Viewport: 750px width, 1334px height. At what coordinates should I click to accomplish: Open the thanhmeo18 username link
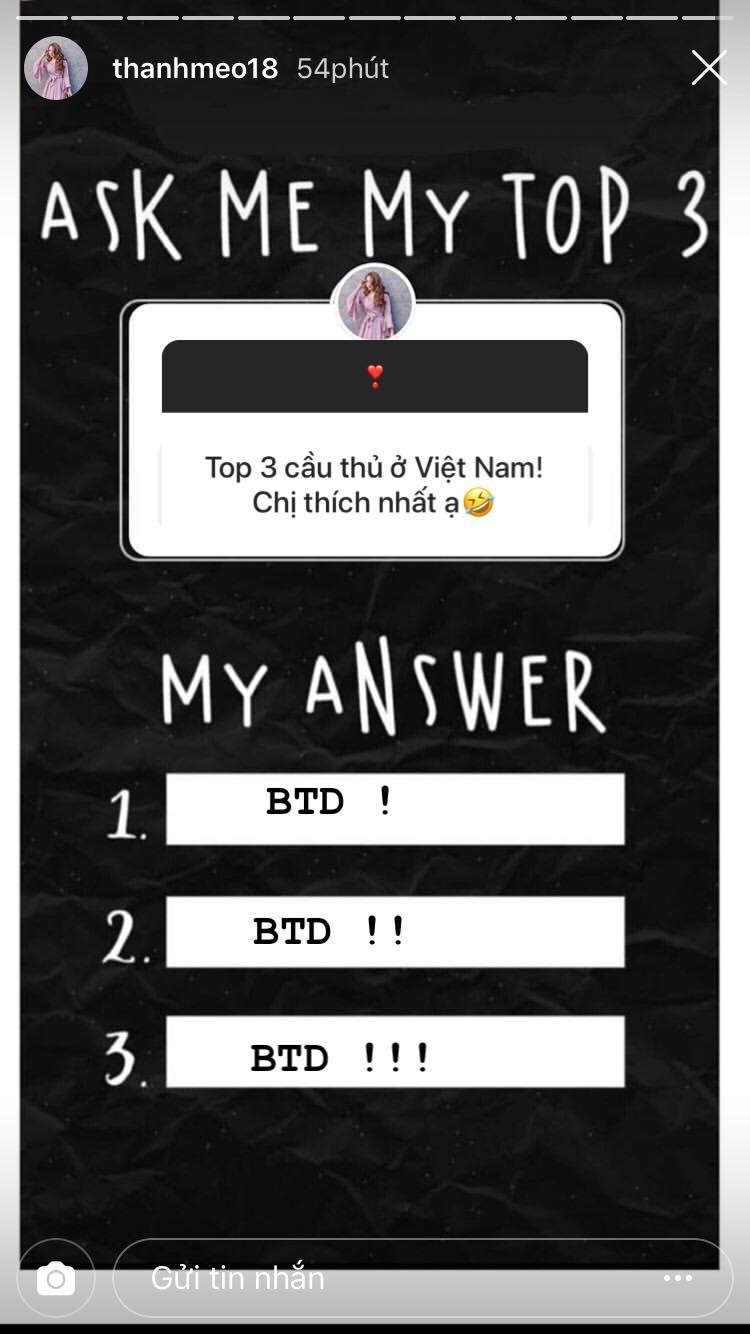pos(195,68)
